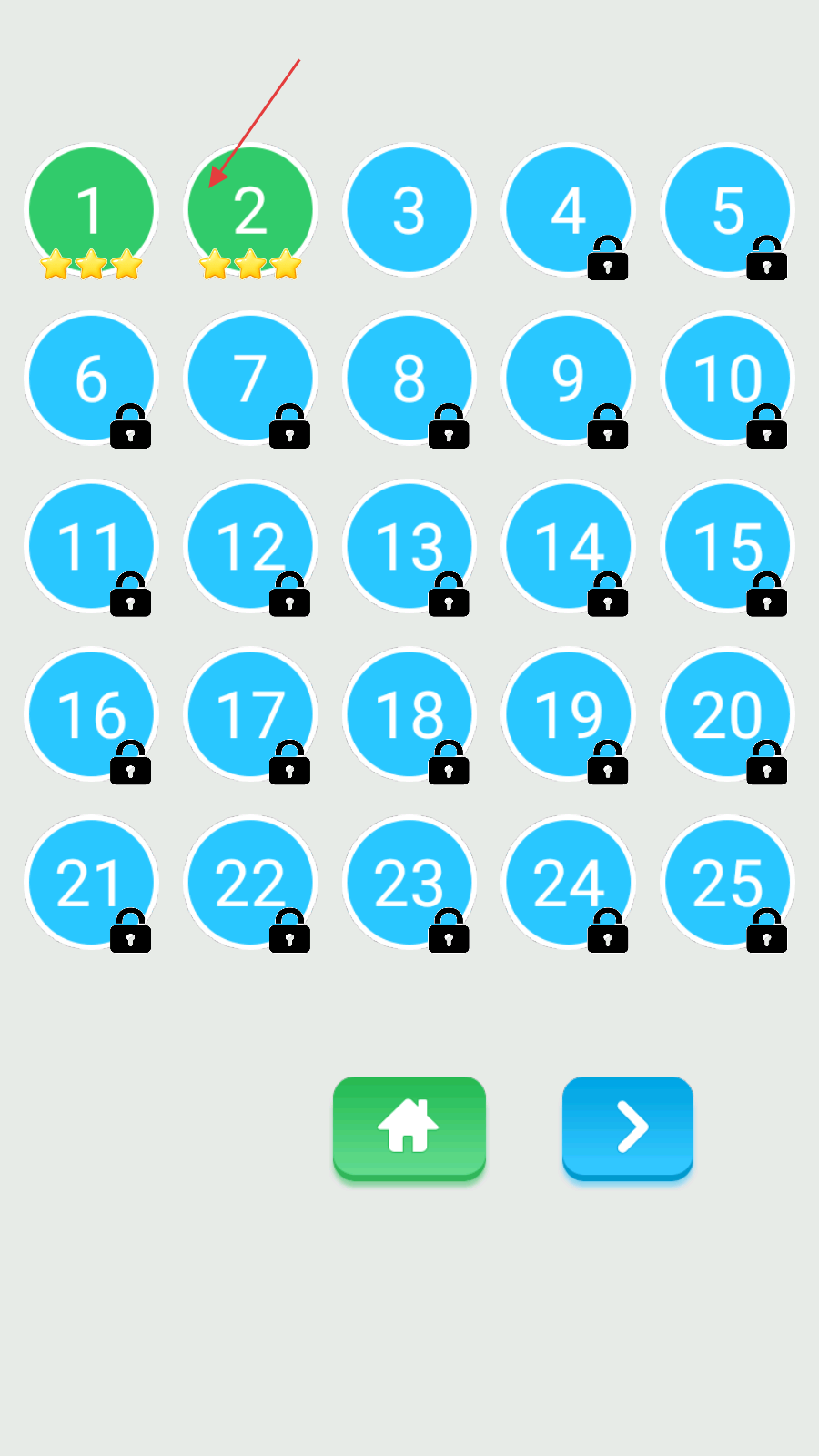This screenshot has width=819, height=1456.
Task: Return to the home screen
Action: click(409, 1128)
